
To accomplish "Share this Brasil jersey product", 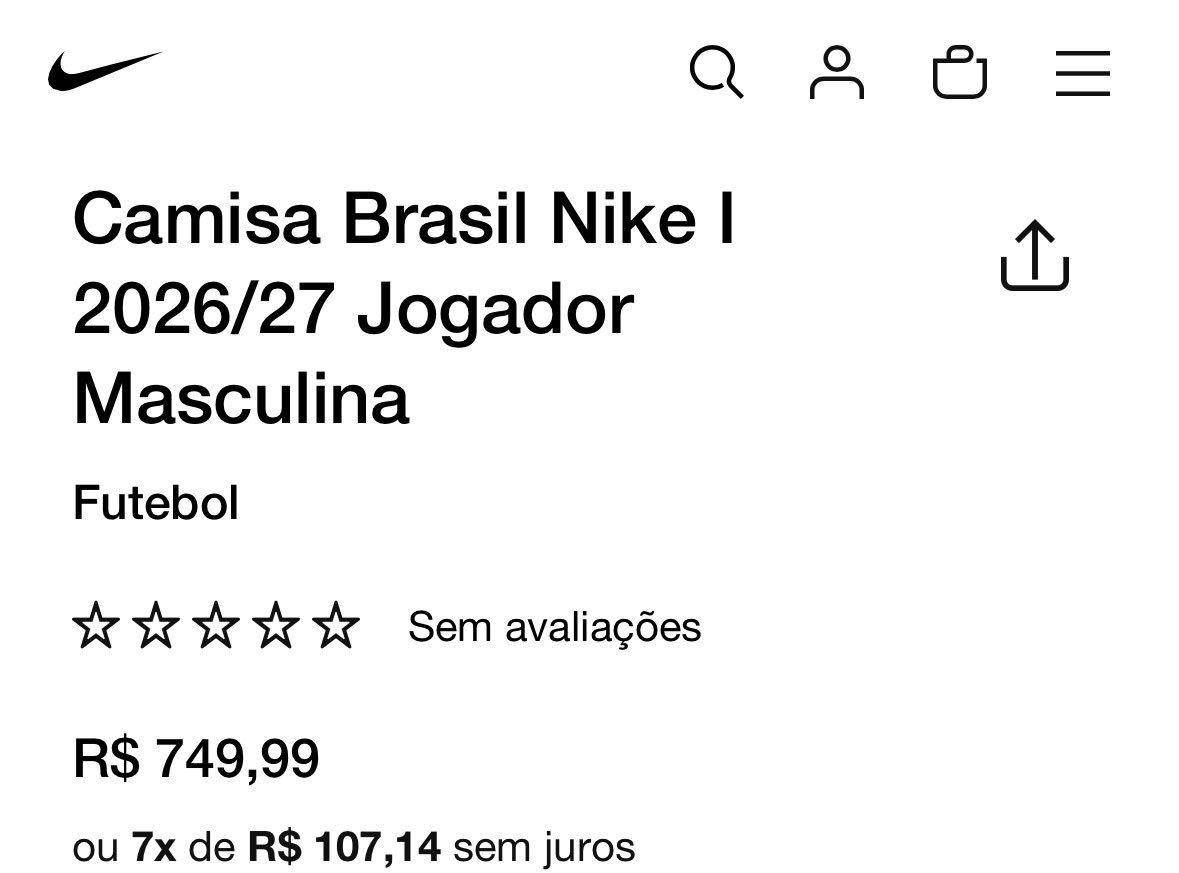I will (1034, 256).
